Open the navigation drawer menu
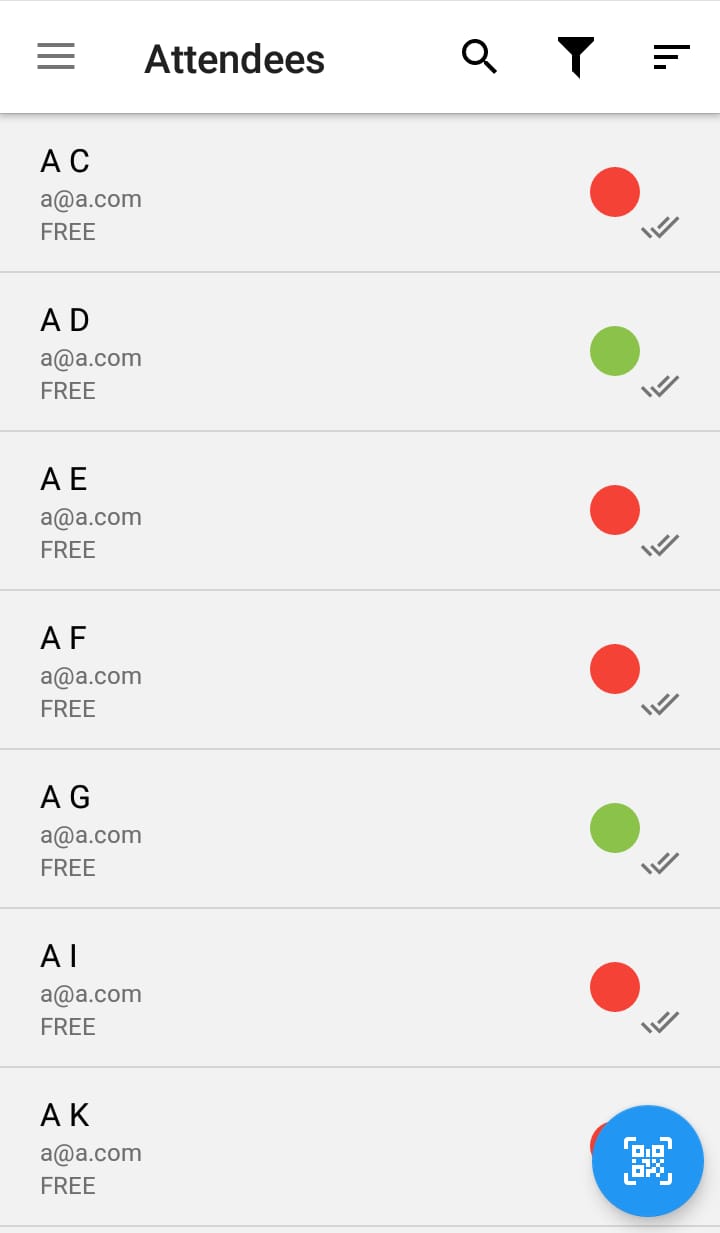Screen dimensions: 720x1233 point(56,57)
